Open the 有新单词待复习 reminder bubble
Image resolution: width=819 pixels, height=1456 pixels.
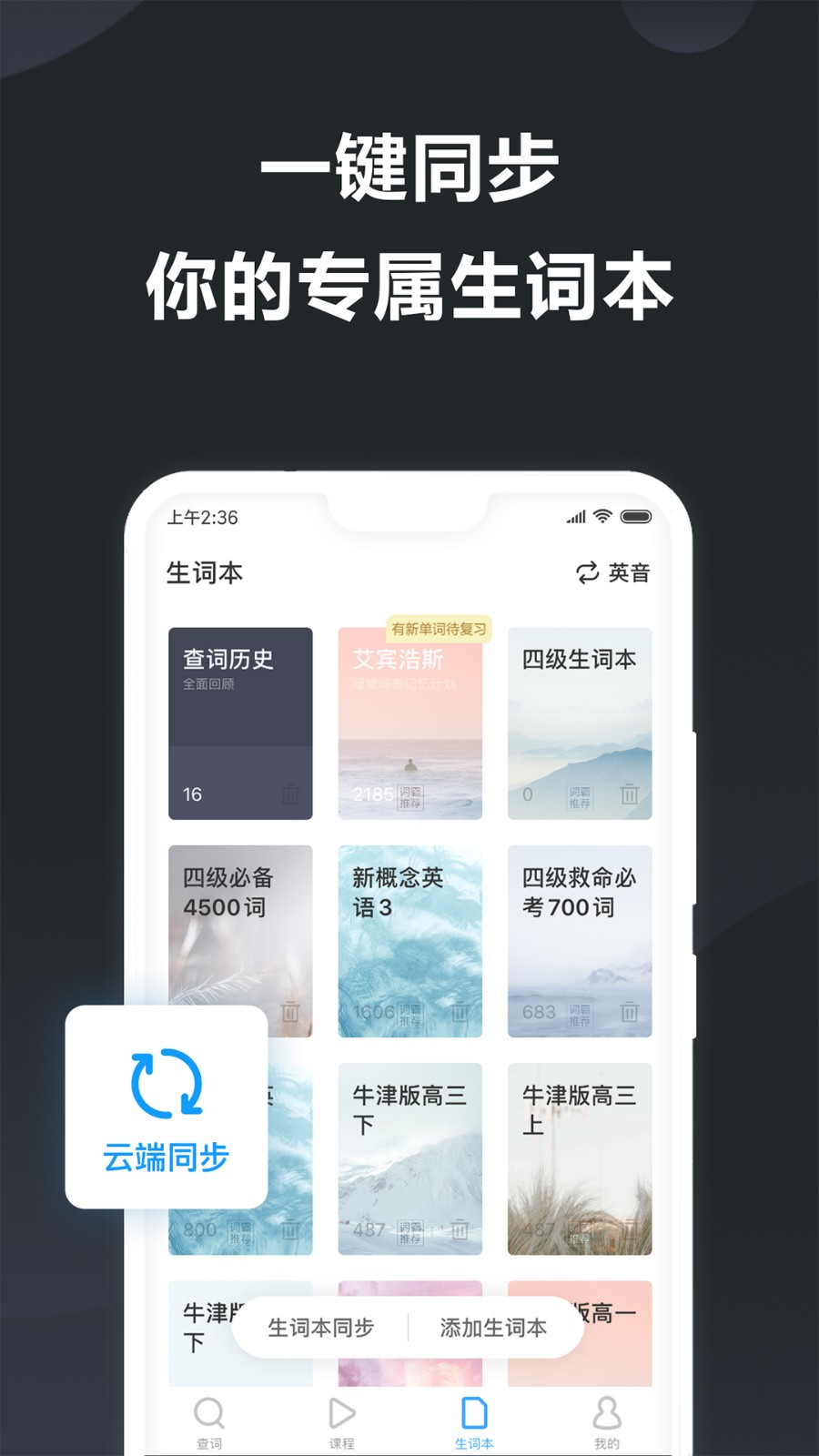[x=439, y=628]
